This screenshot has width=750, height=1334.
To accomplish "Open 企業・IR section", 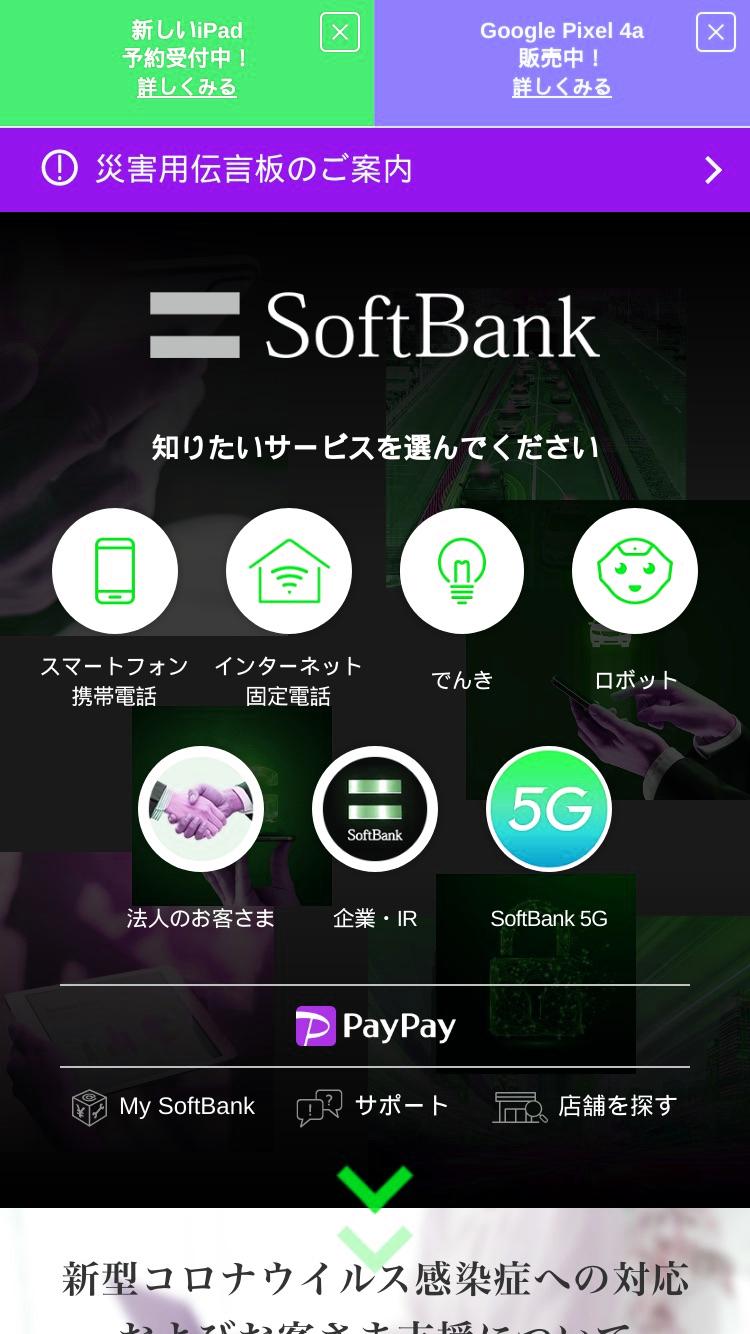I will [375, 839].
